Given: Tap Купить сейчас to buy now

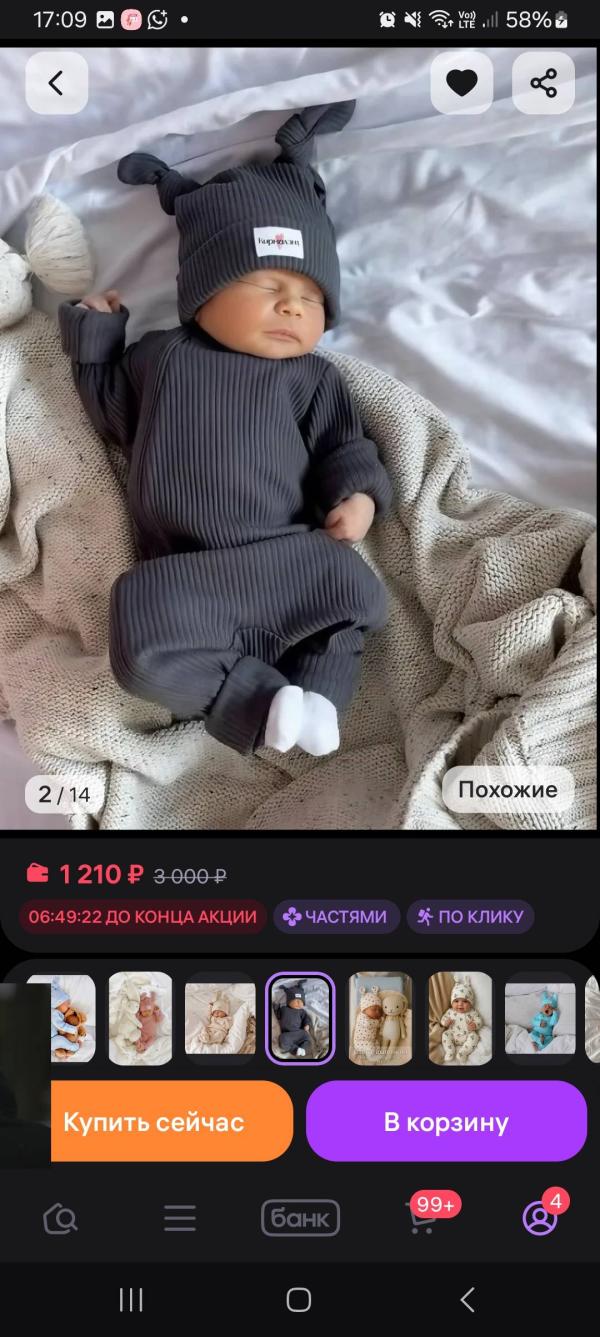Looking at the screenshot, I should click(154, 1122).
